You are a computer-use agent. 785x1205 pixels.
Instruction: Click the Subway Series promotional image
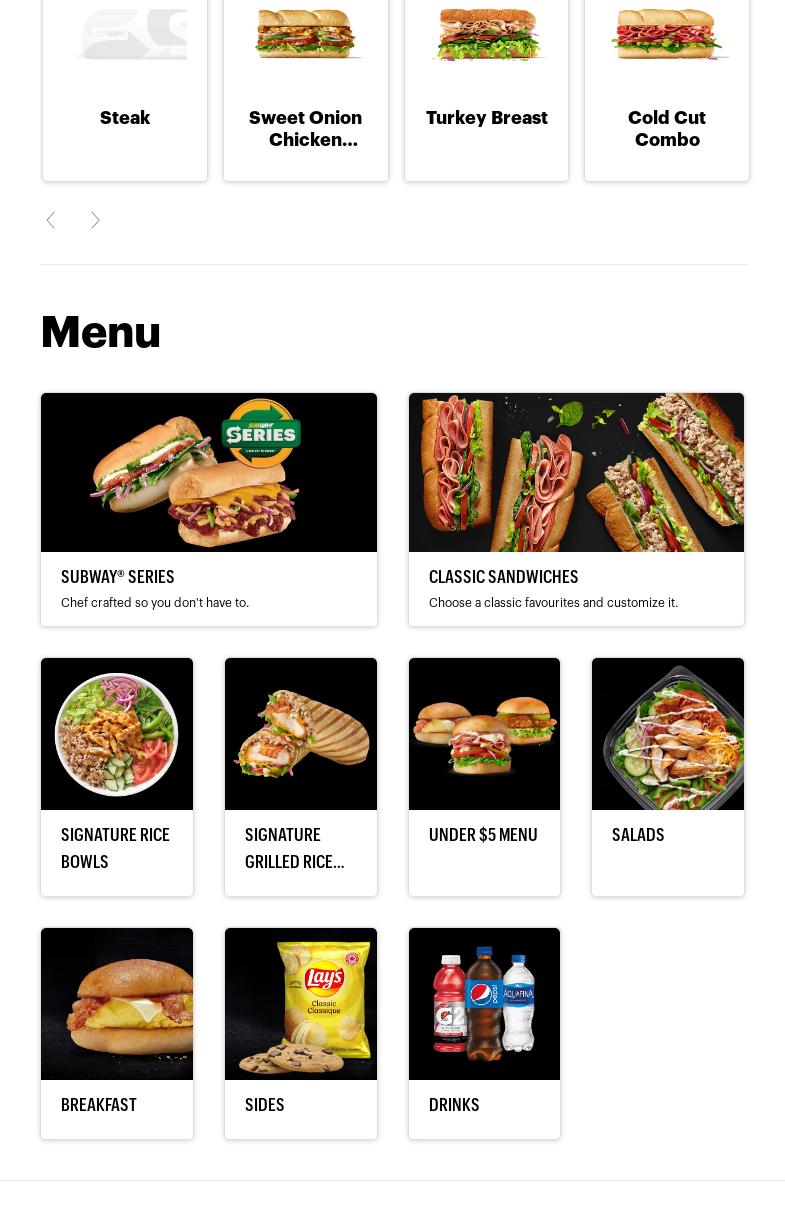click(208, 472)
